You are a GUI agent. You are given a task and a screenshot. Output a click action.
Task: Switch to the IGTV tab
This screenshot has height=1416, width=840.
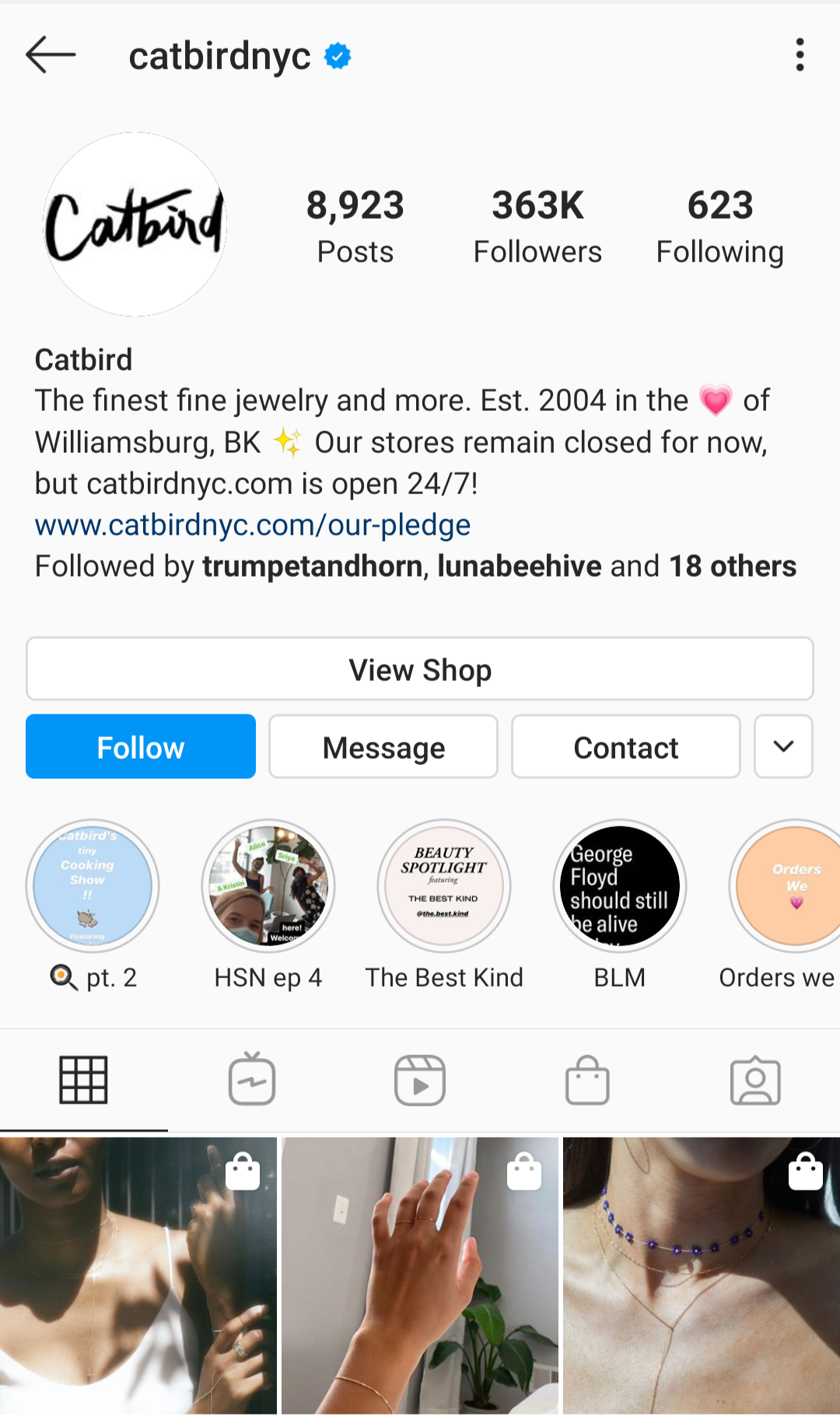coord(252,1080)
